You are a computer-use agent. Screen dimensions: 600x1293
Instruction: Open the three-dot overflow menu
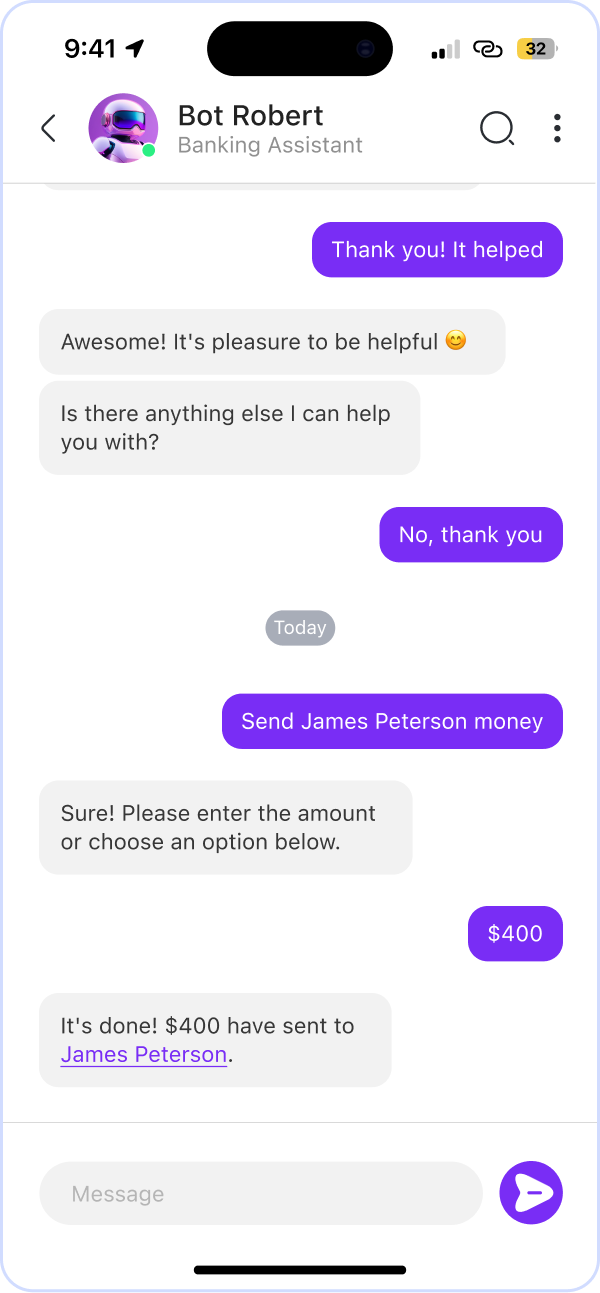pos(557,128)
